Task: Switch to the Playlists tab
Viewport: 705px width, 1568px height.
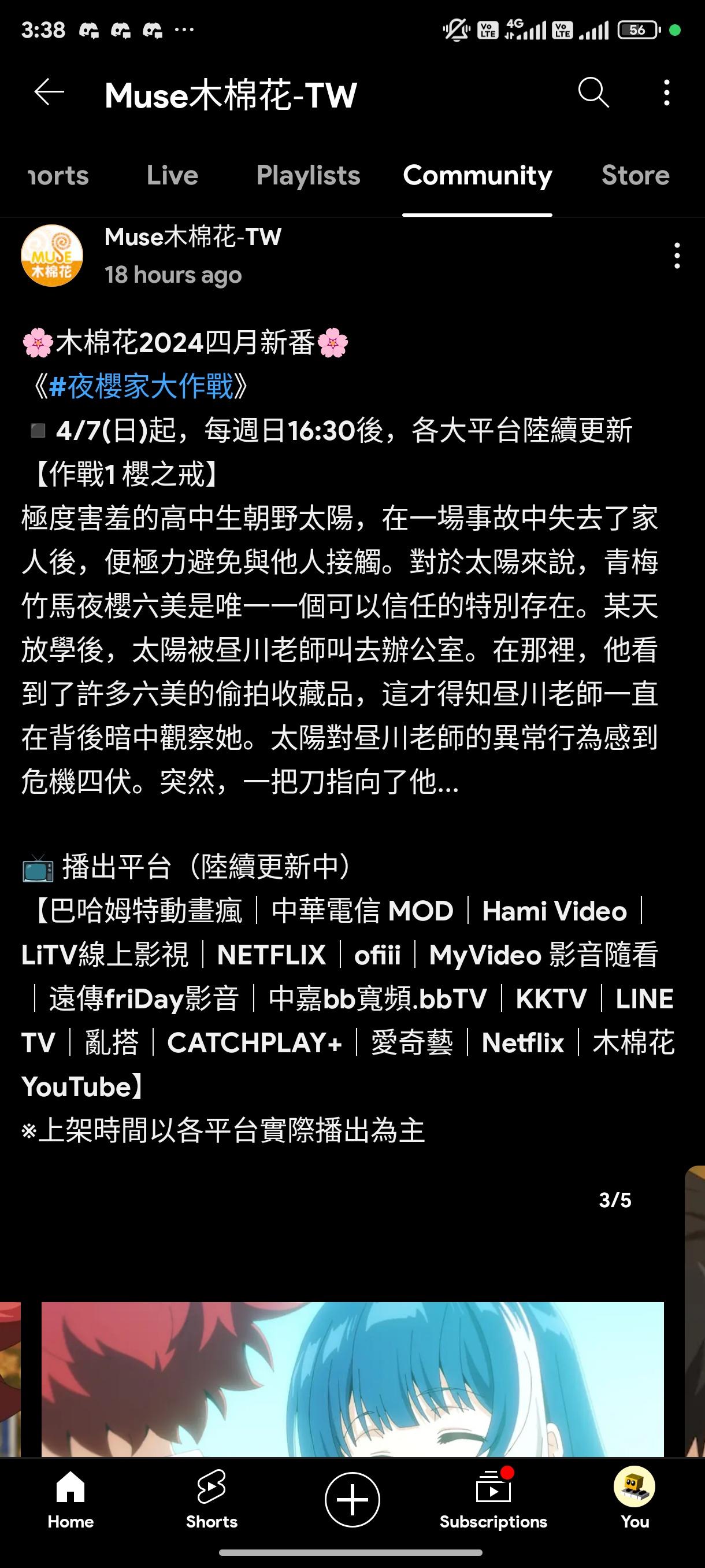Action: [x=308, y=176]
